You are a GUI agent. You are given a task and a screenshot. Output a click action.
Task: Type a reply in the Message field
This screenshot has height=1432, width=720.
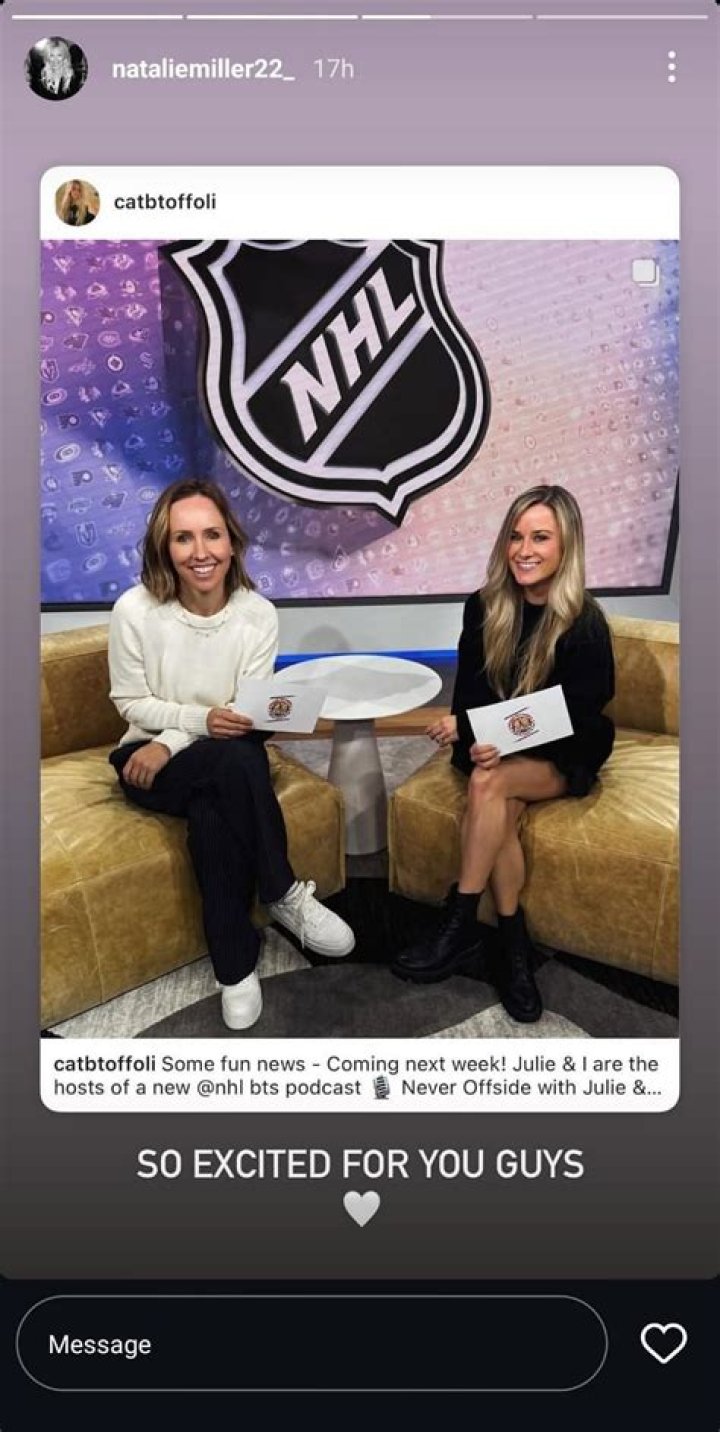[x=312, y=1344]
